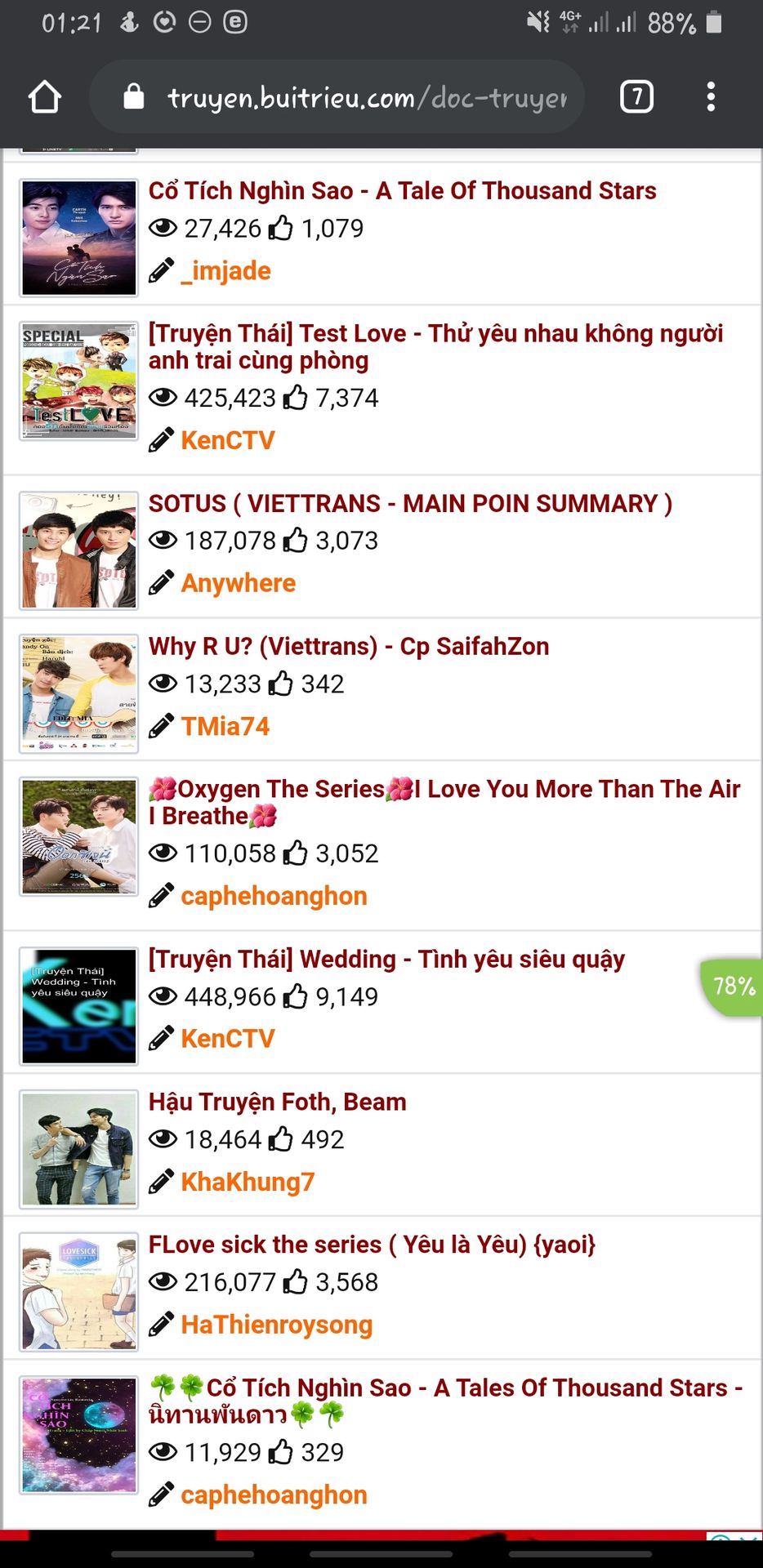This screenshot has width=763, height=1568.
Task: Open the browser overflow menu
Action: [x=711, y=97]
